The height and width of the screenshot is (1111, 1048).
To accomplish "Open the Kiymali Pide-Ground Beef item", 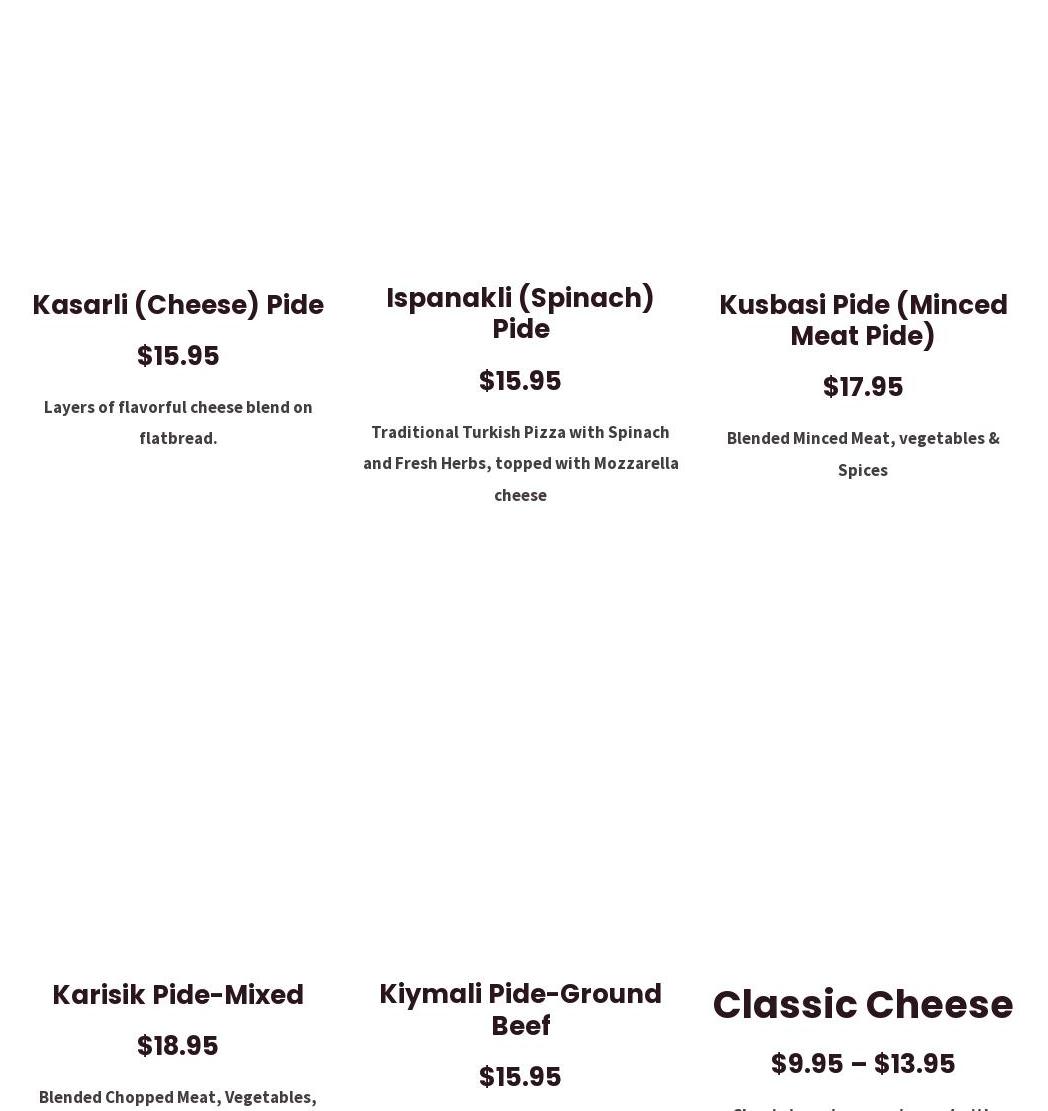I will [x=520, y=1009].
